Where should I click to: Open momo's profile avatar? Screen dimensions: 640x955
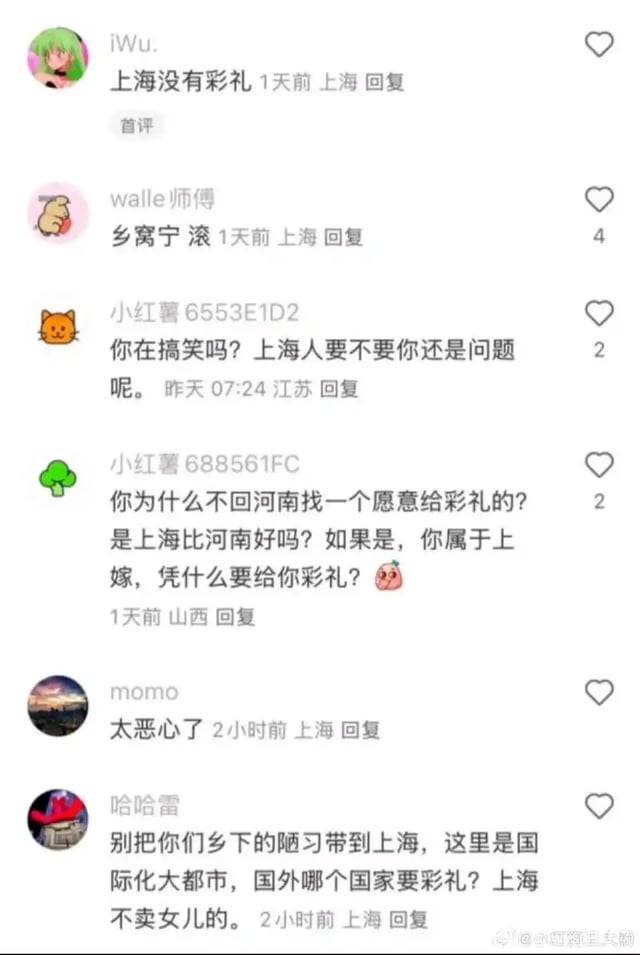pos(57,705)
